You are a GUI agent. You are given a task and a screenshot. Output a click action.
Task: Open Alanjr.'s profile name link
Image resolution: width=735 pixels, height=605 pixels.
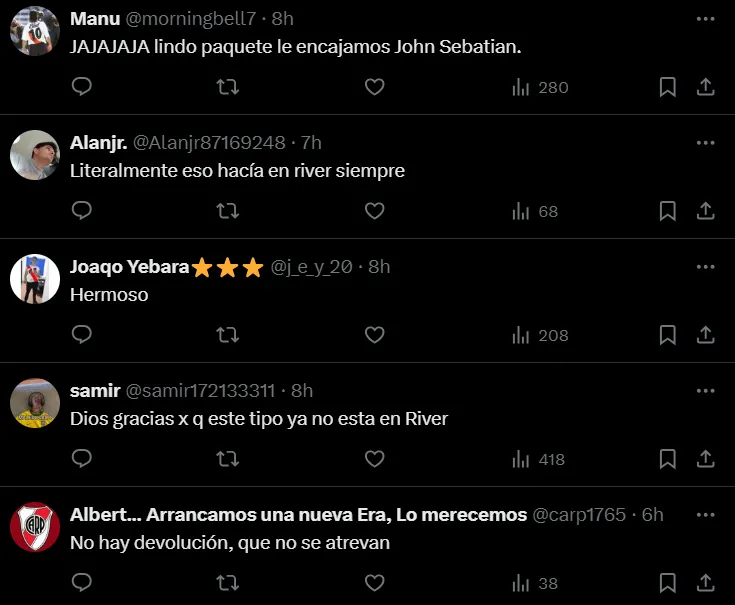point(97,143)
